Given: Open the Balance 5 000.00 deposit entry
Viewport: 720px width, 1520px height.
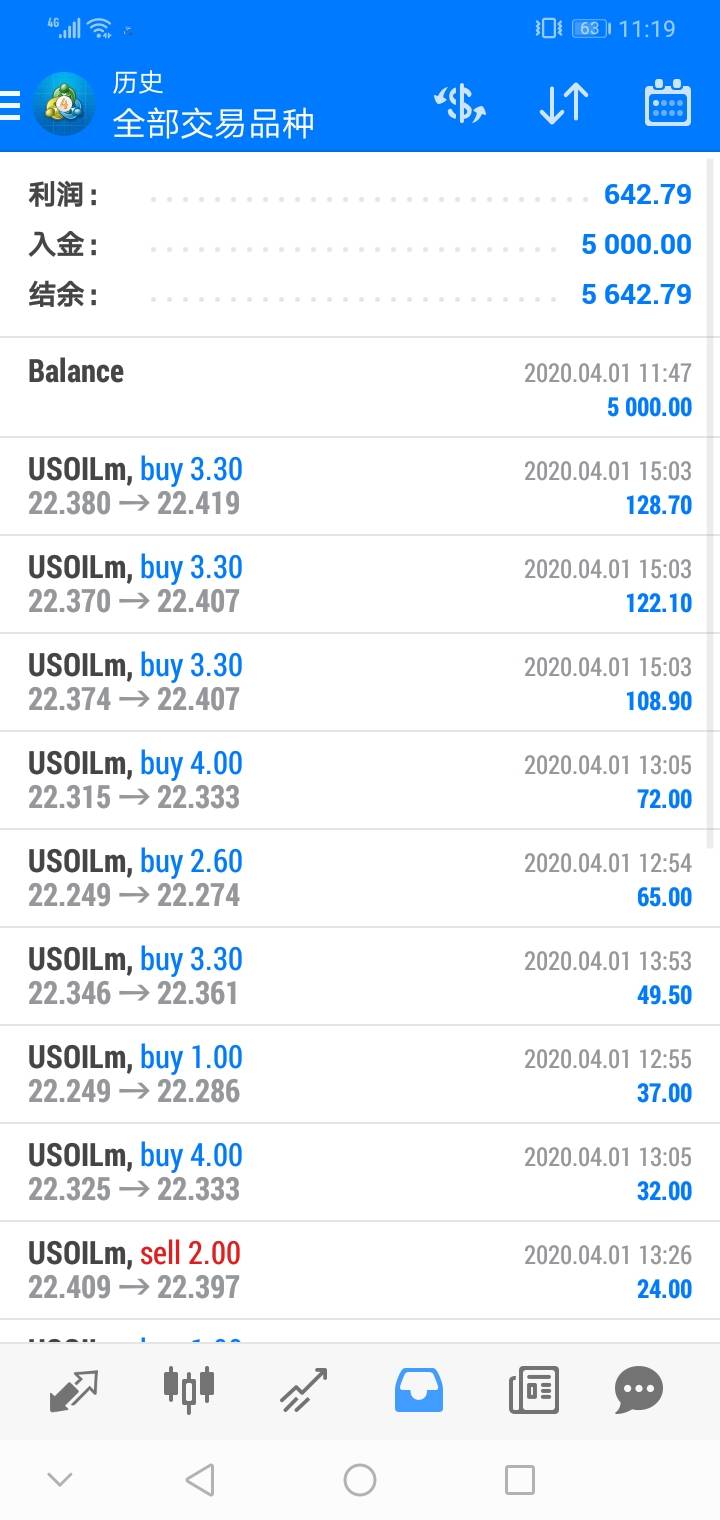Looking at the screenshot, I should [360, 388].
